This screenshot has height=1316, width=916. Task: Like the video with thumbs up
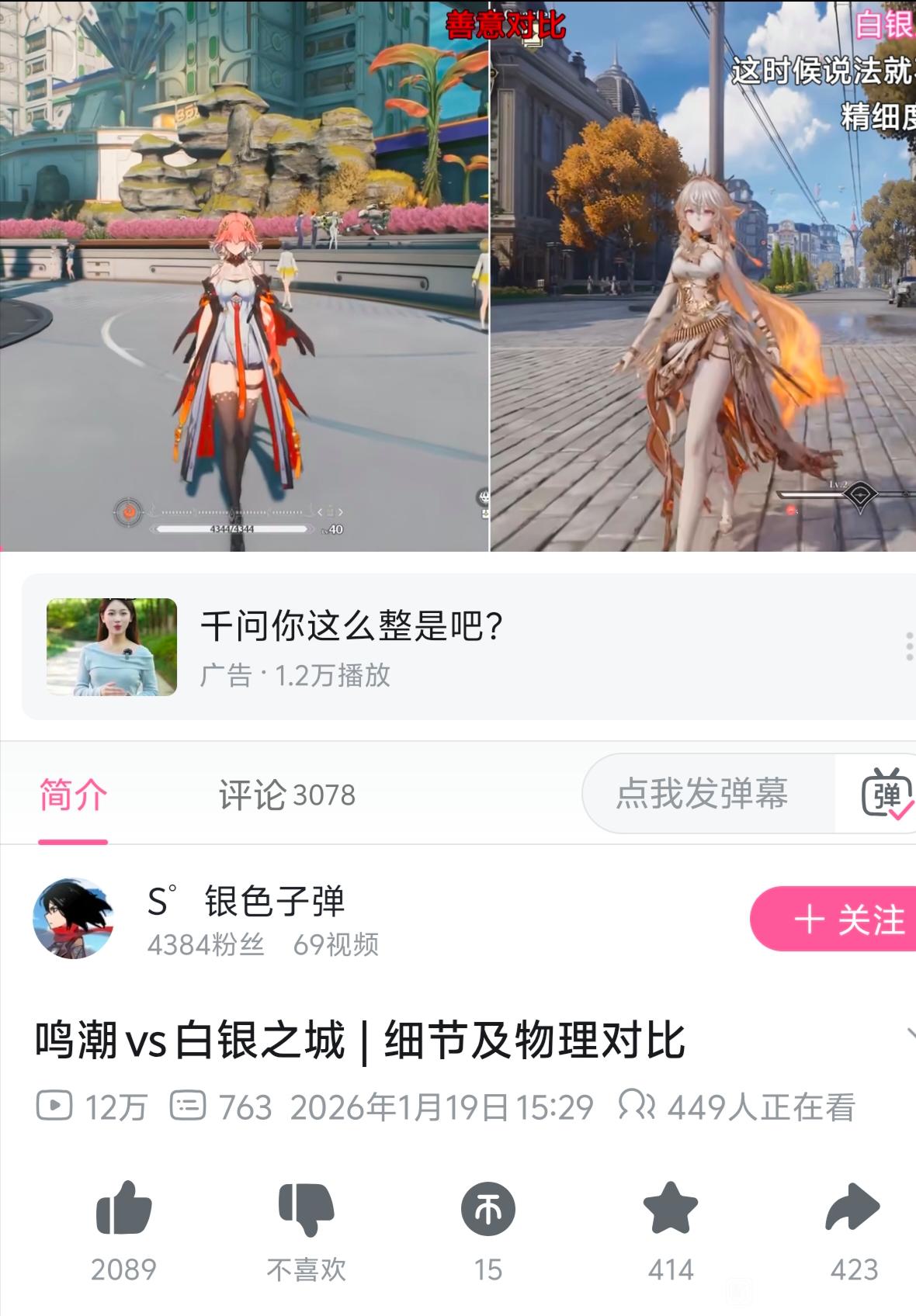[x=123, y=1209]
